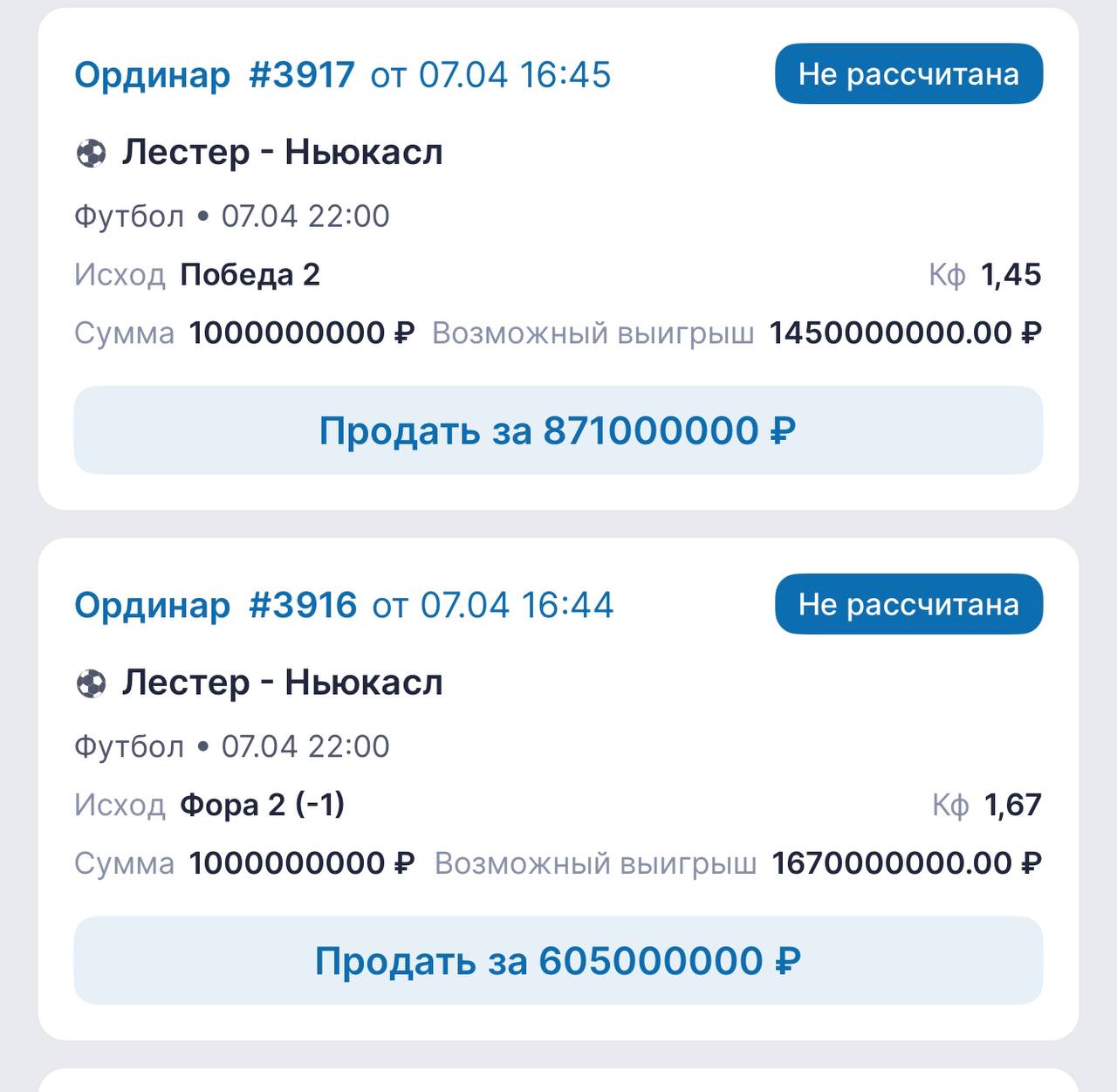Open bet card Ординар #3916
This screenshot has width=1117, height=1092.
[216, 605]
